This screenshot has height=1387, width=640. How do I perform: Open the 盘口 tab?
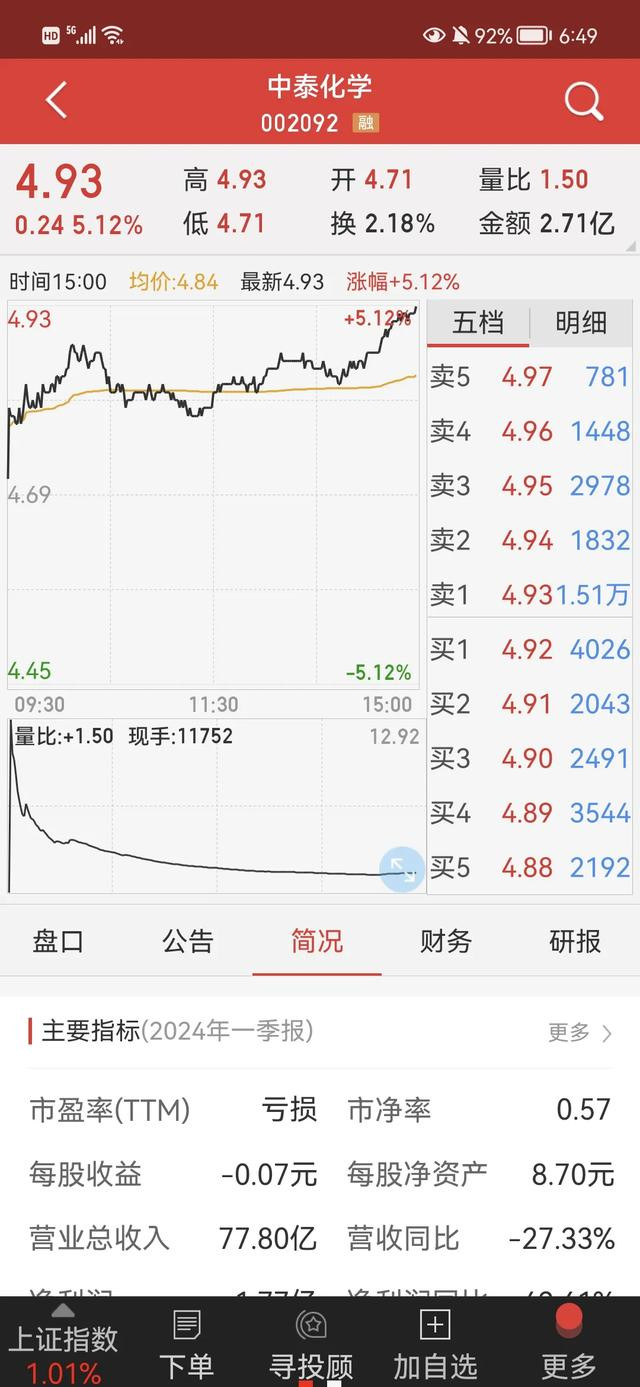pyautogui.click(x=58, y=941)
